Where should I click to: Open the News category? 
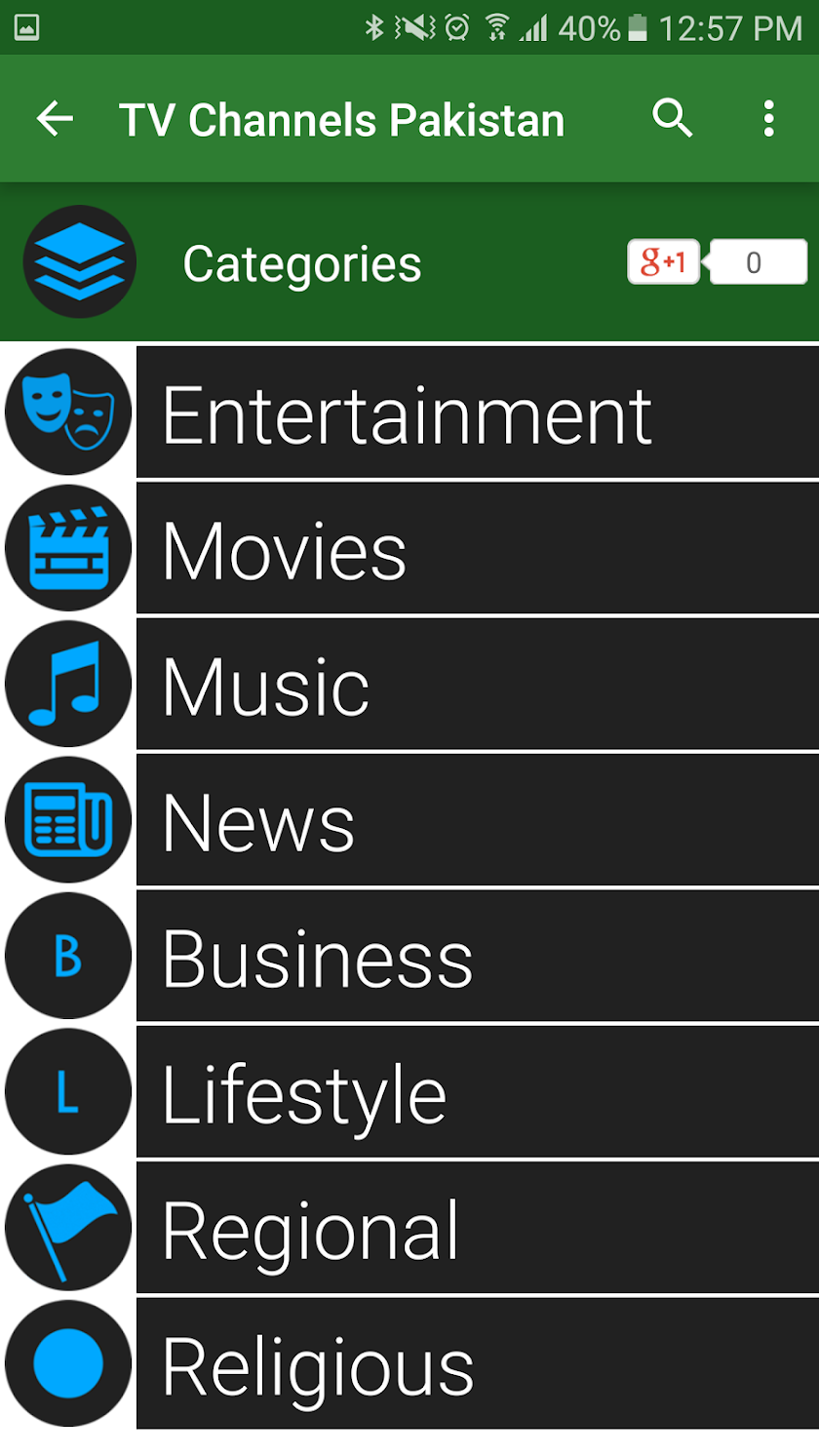pyautogui.click(x=476, y=821)
